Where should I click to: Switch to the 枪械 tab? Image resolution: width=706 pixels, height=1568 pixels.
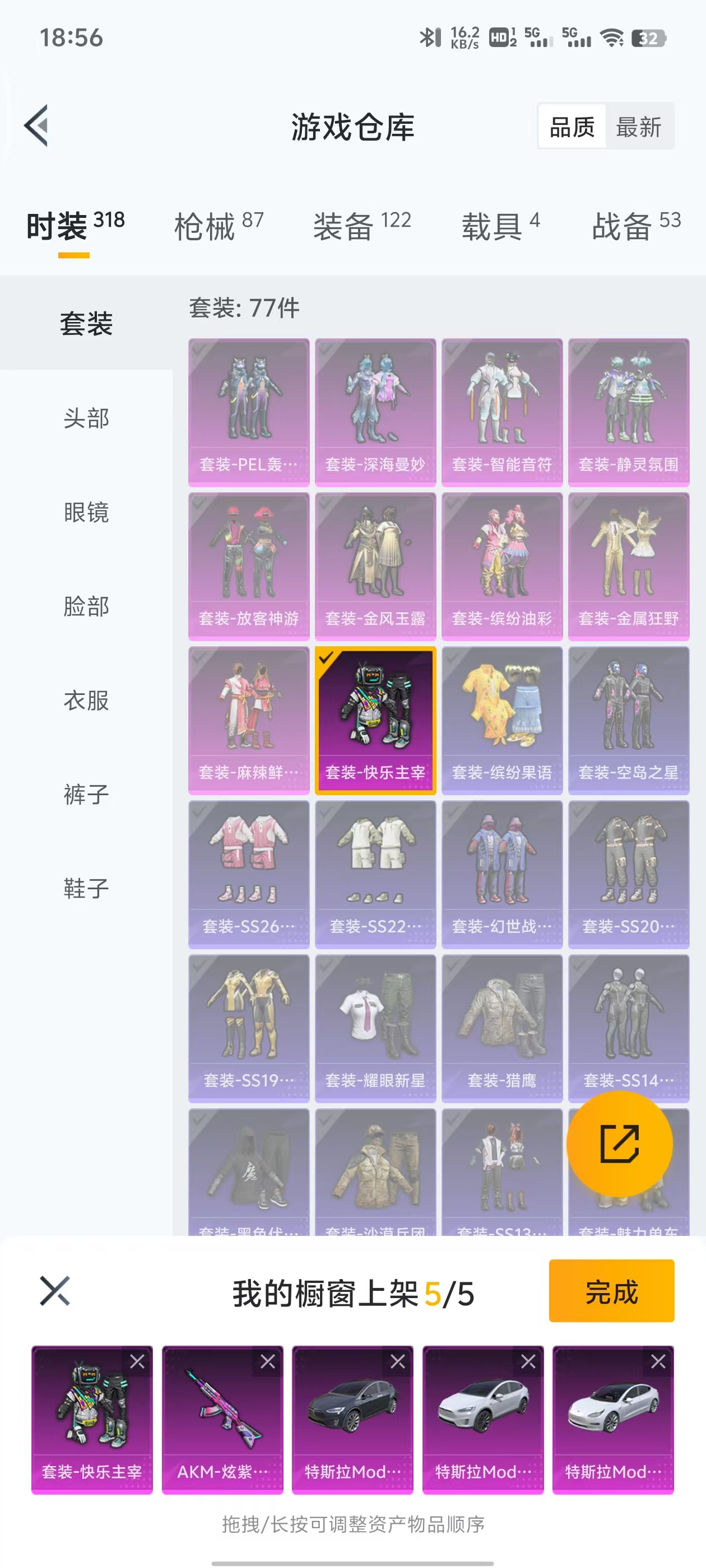tap(218, 226)
